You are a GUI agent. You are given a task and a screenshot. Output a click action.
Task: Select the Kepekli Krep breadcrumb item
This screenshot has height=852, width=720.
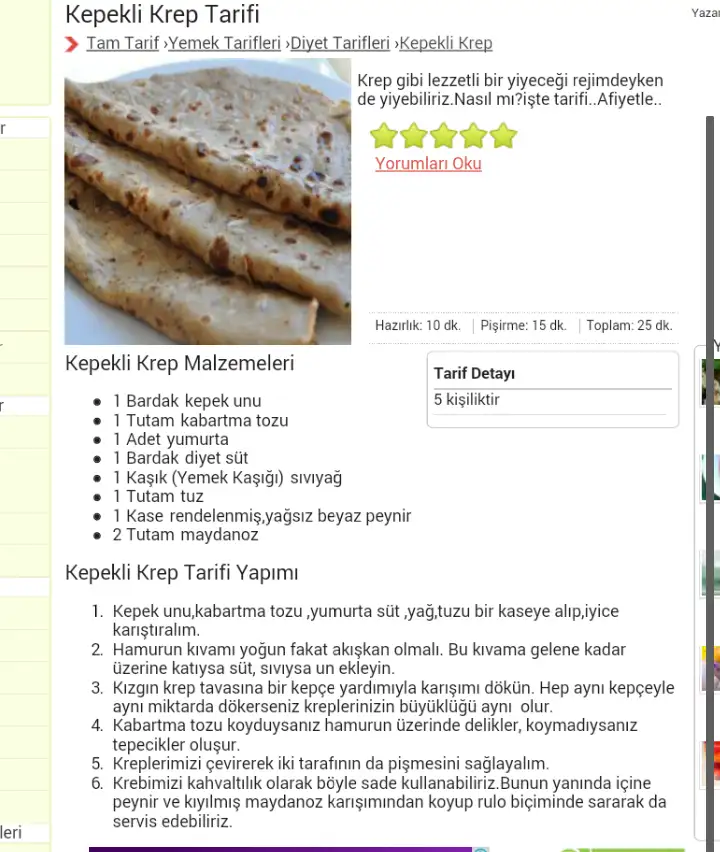pos(446,43)
